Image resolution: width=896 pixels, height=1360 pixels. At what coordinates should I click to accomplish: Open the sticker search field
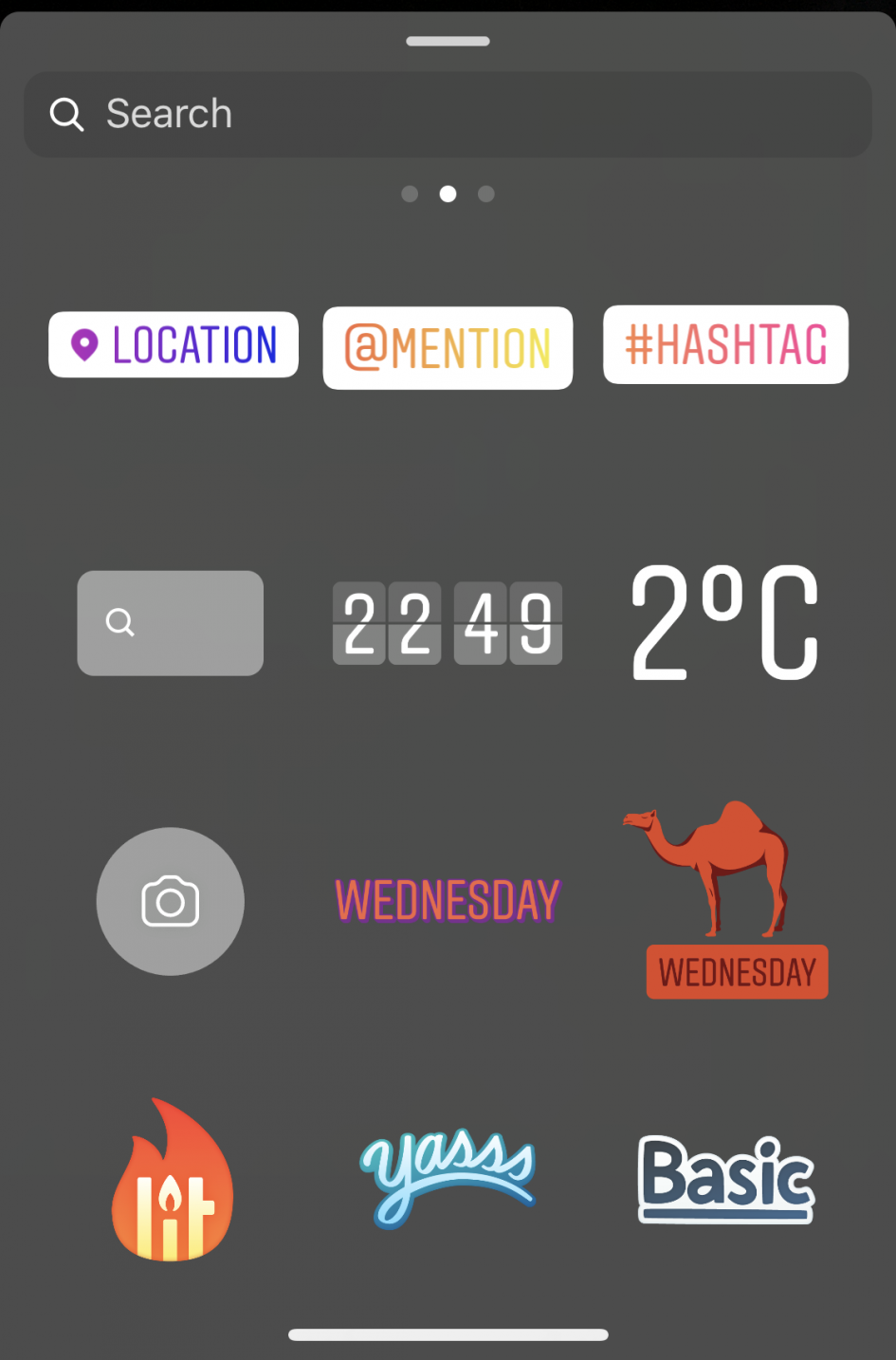pyautogui.click(x=448, y=115)
